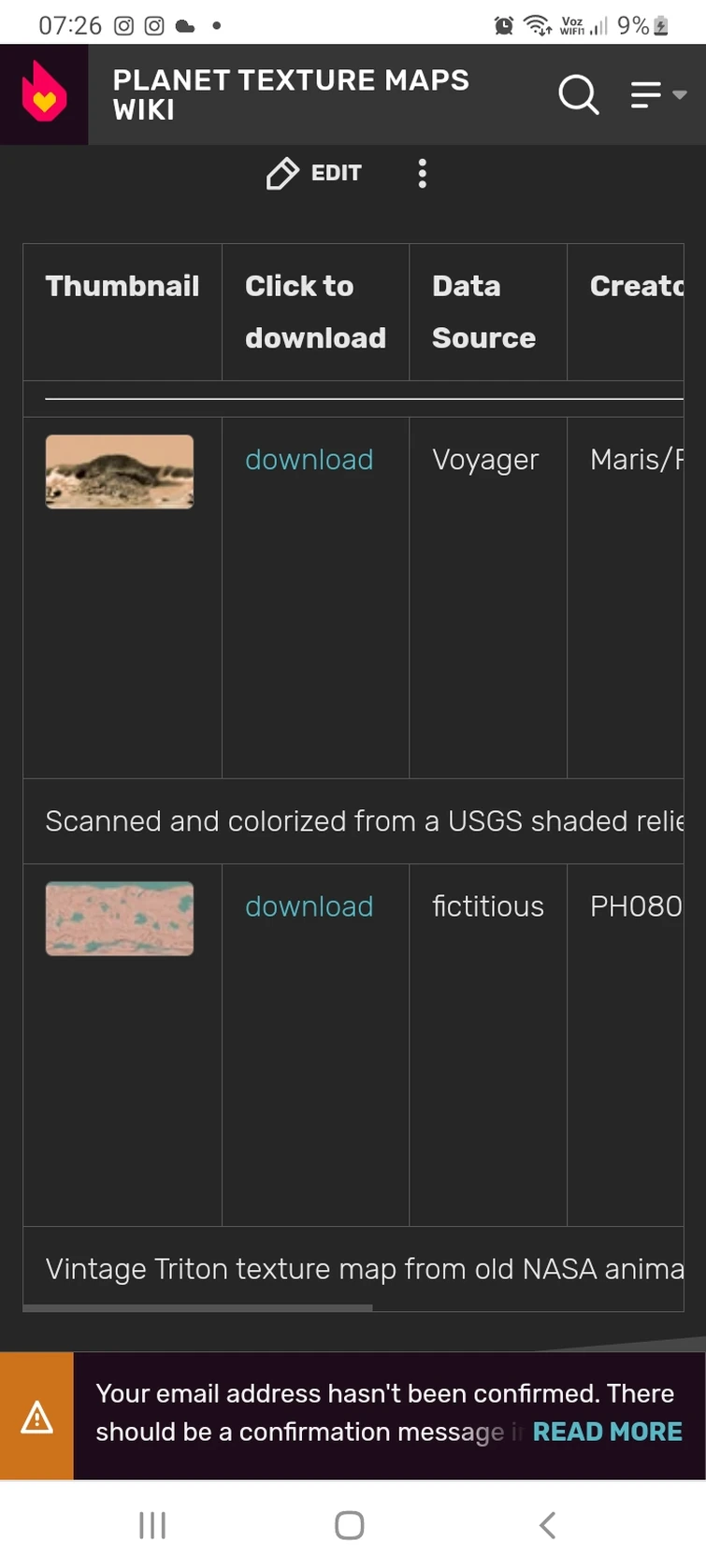Tap the Home navigation button

(348, 1524)
